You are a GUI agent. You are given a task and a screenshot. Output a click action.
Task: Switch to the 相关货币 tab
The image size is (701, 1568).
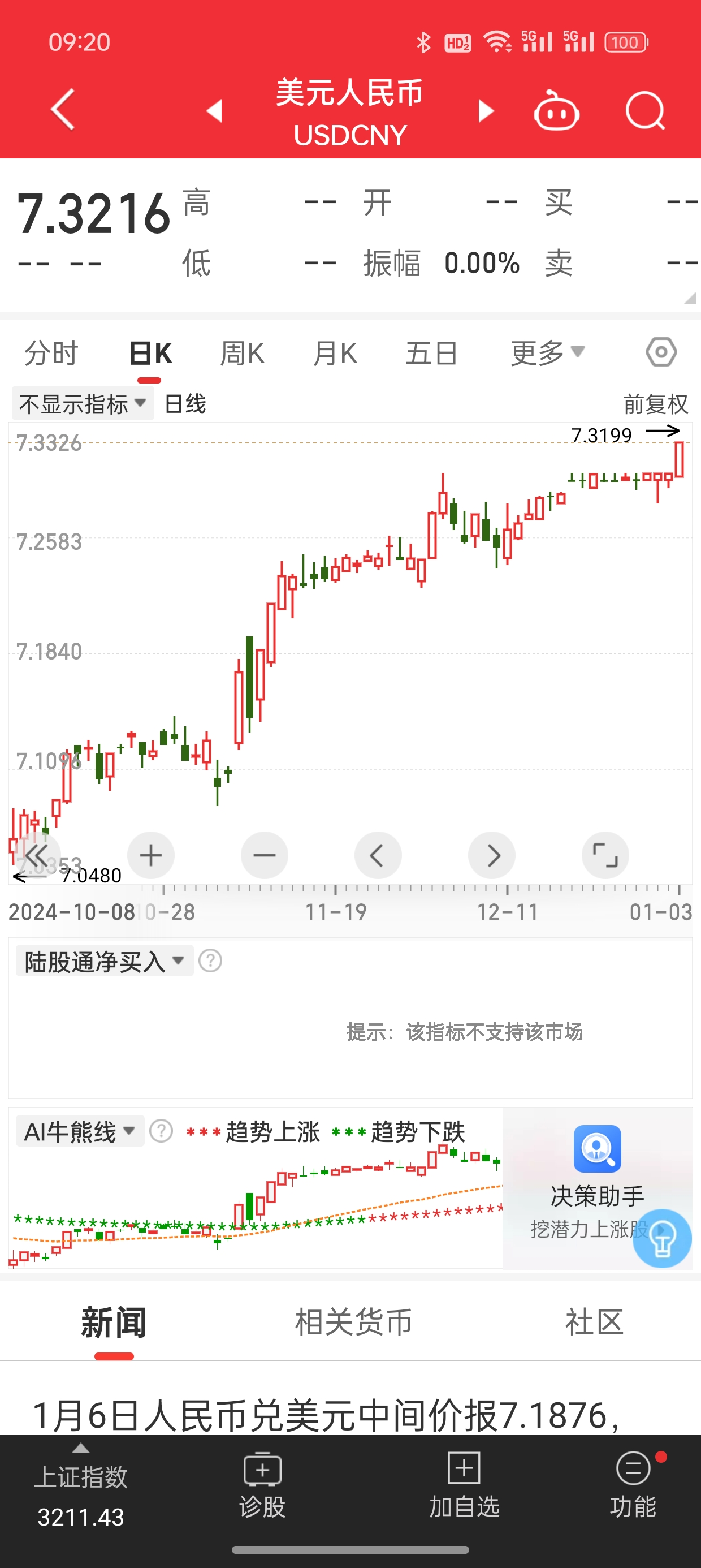pos(353,1322)
